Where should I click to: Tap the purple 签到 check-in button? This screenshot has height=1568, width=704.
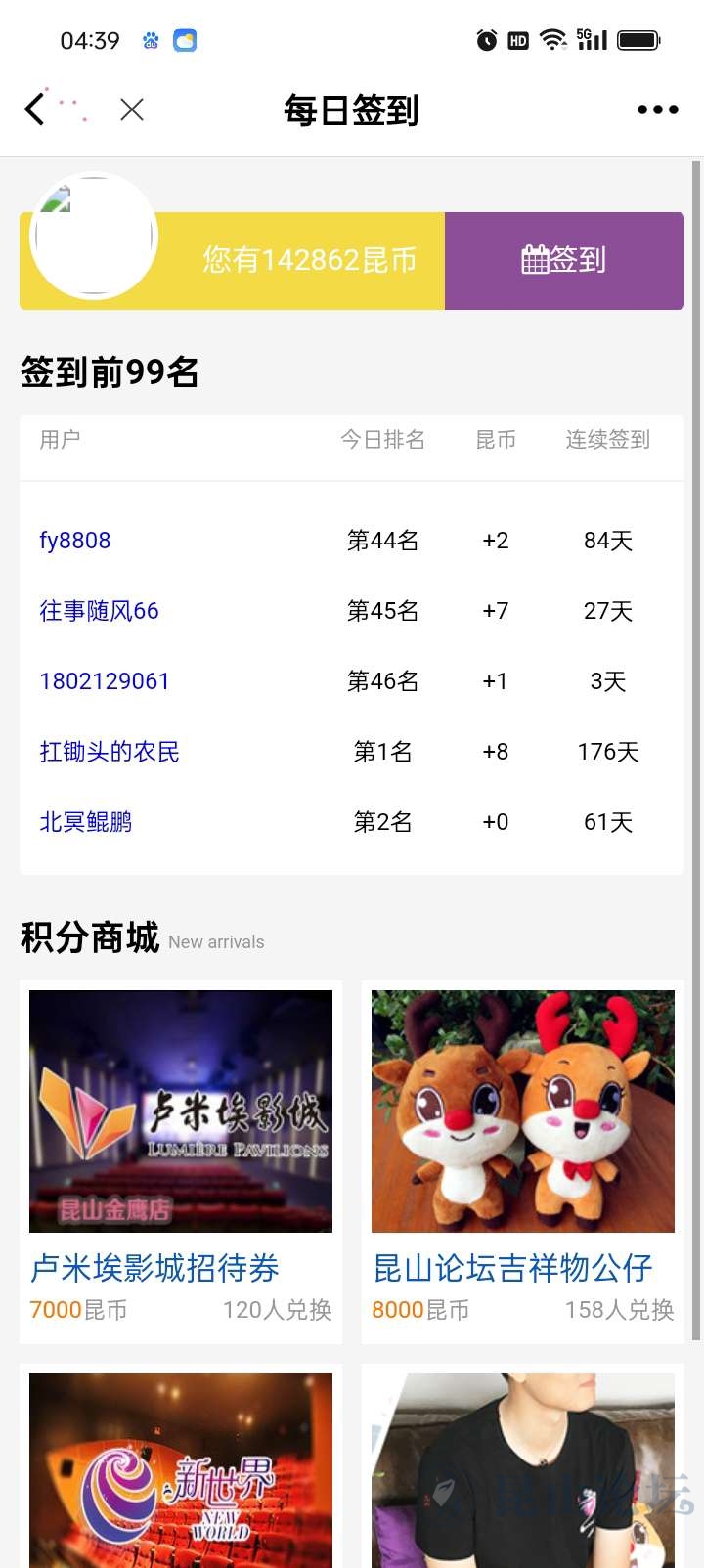click(x=564, y=260)
